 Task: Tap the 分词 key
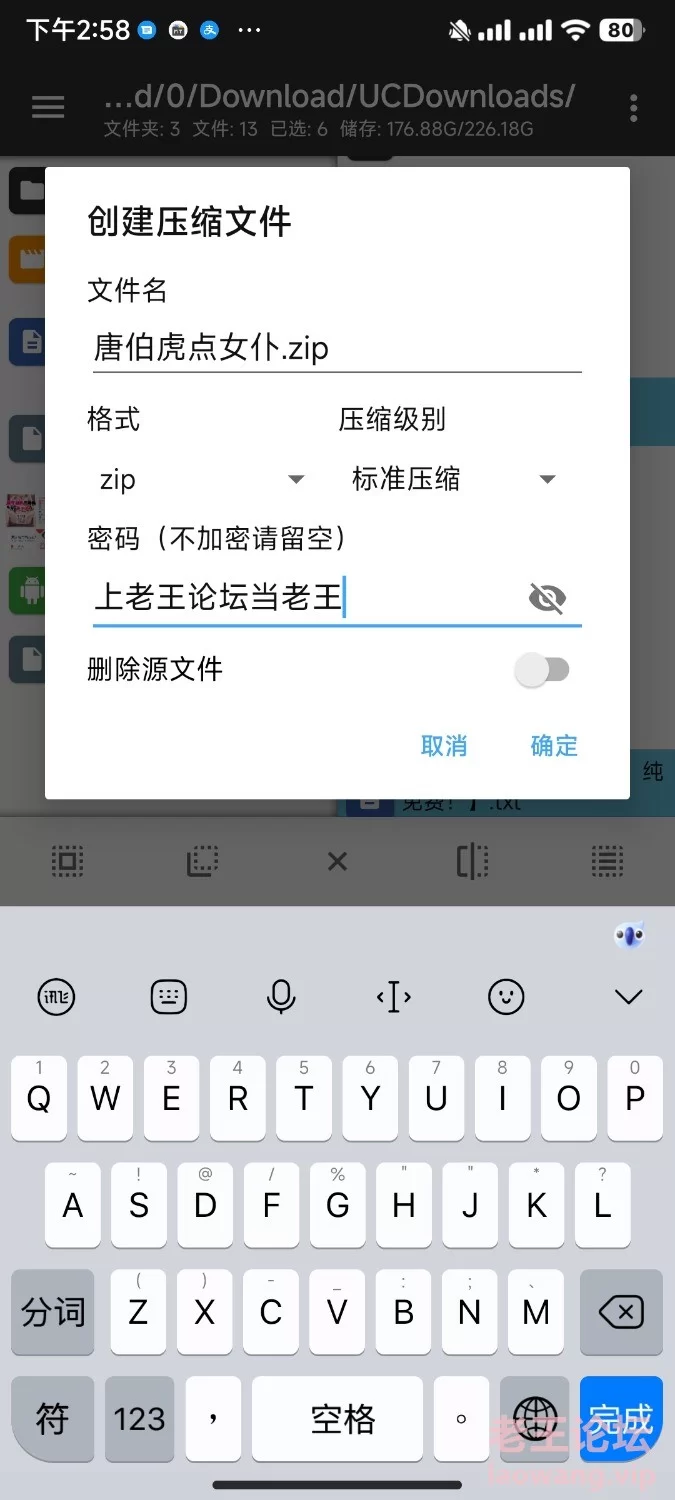coord(54,1312)
